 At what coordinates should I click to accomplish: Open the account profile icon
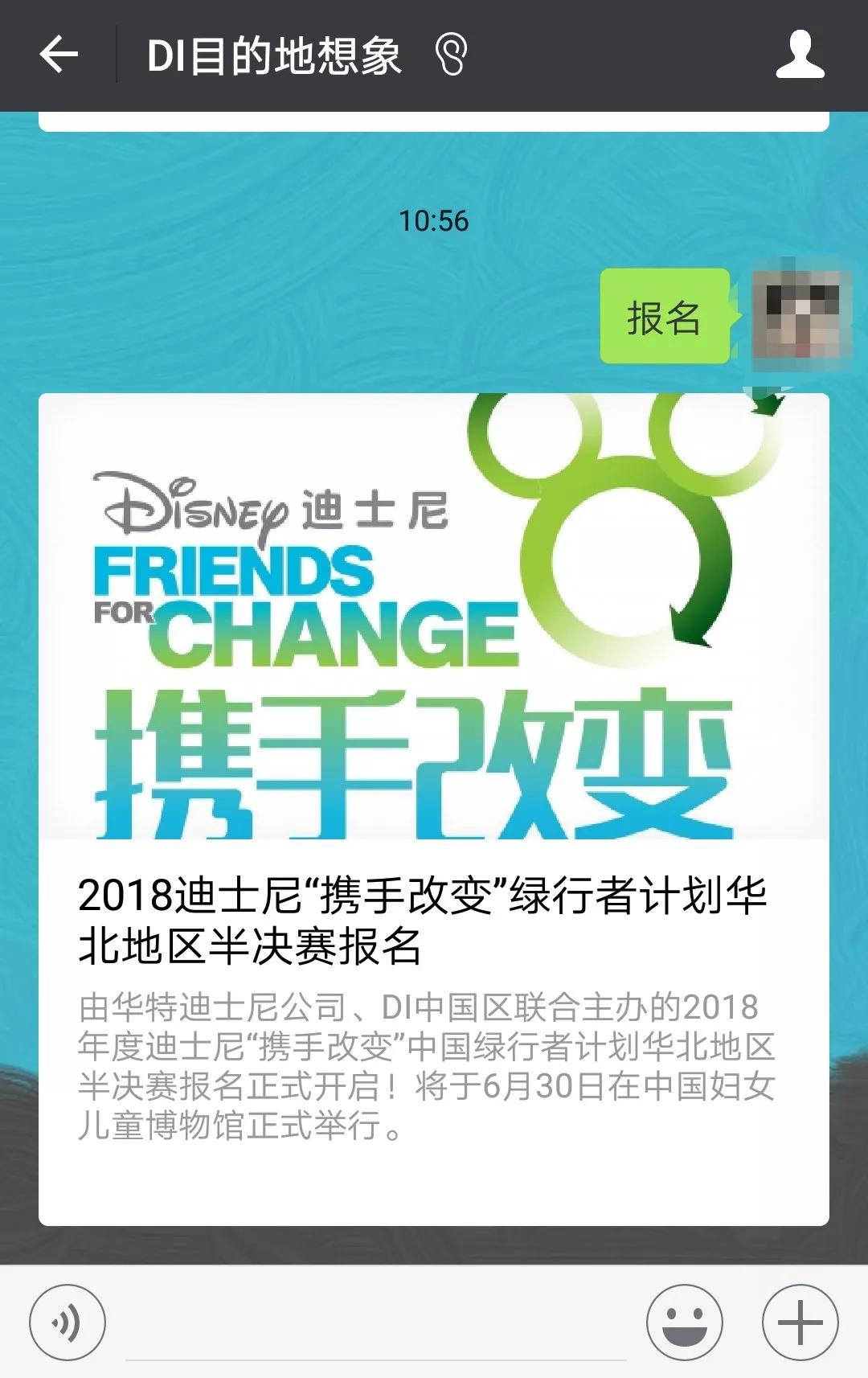(800, 55)
